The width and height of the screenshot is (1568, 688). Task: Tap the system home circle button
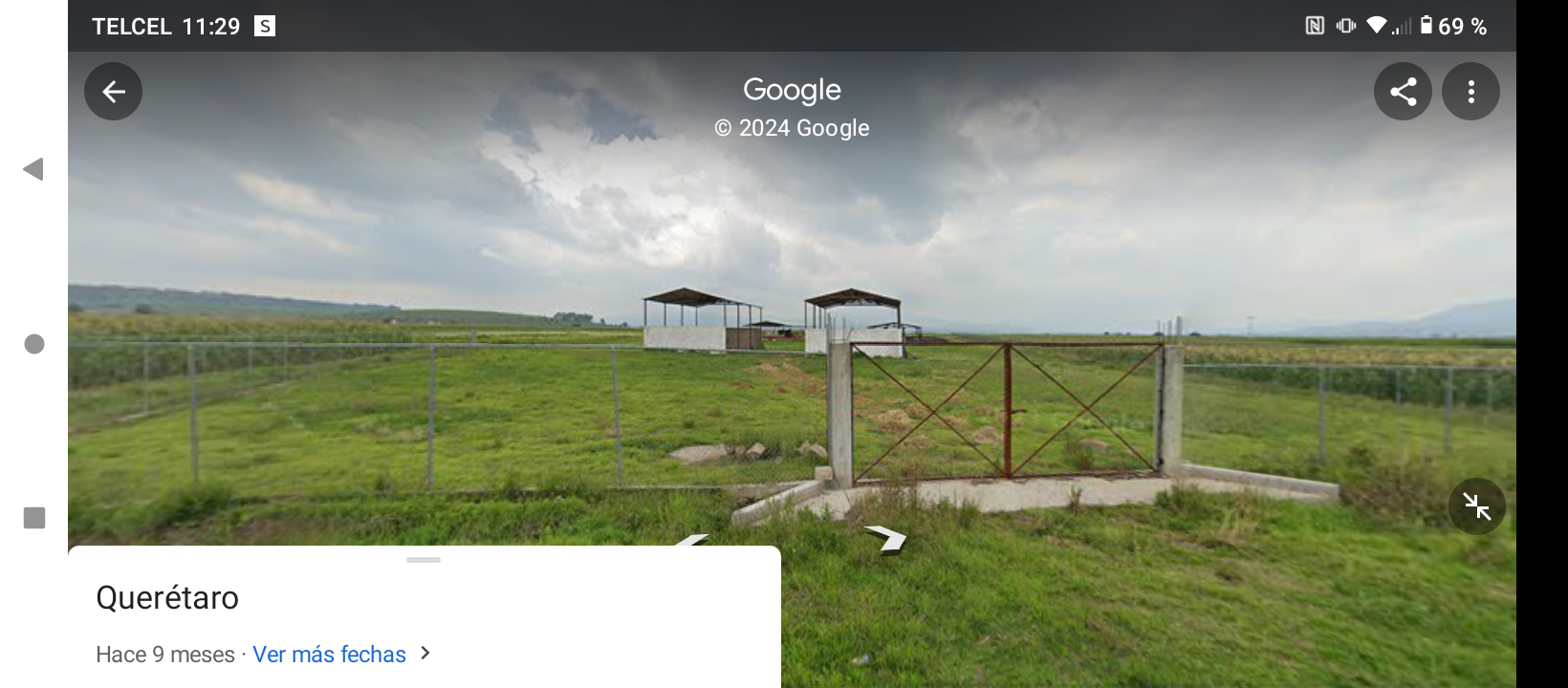[x=33, y=344]
